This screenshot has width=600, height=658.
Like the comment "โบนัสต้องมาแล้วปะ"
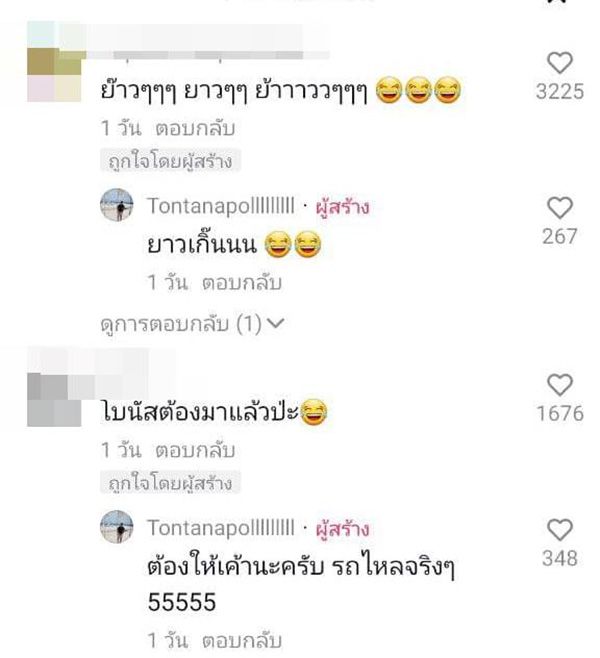click(x=560, y=385)
